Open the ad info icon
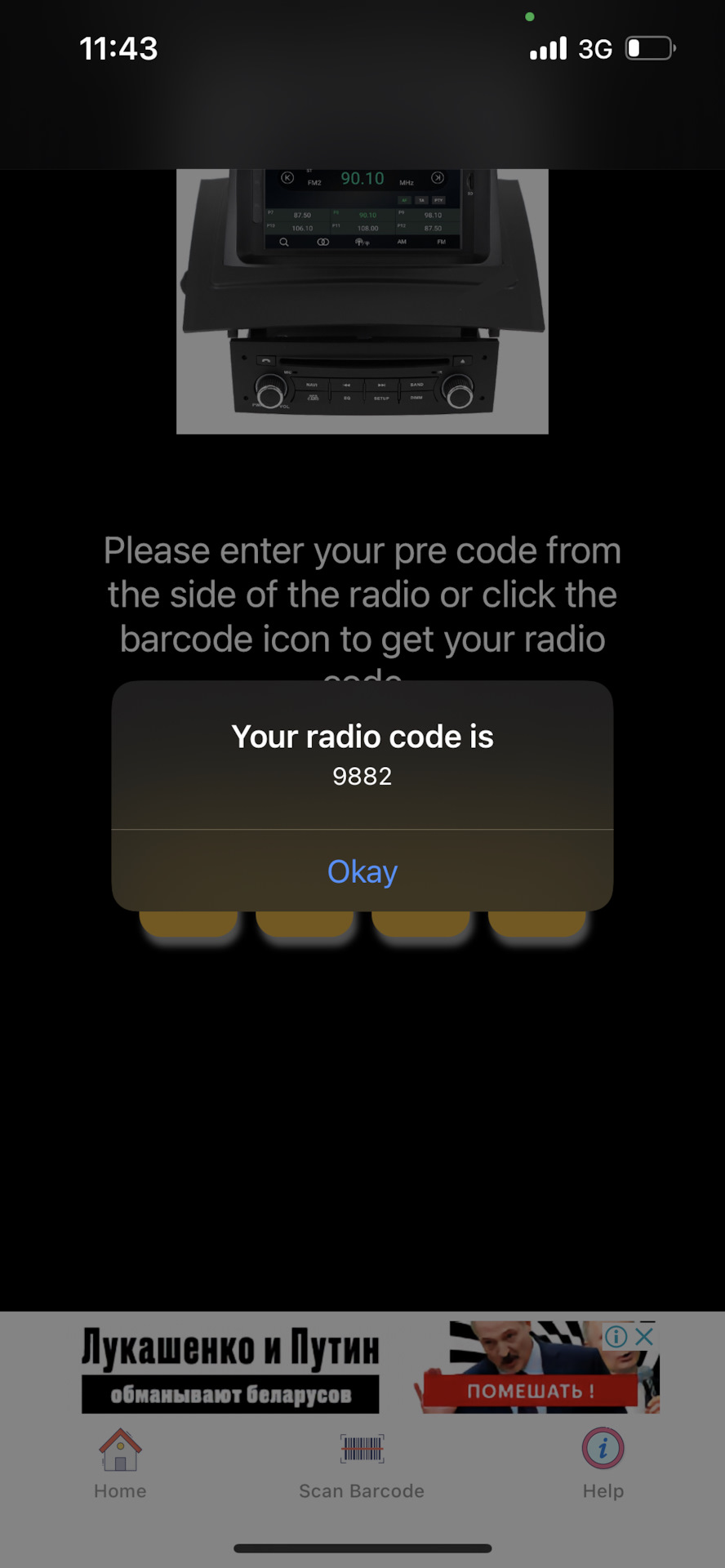Image resolution: width=725 pixels, height=1568 pixels. pos(616,1337)
